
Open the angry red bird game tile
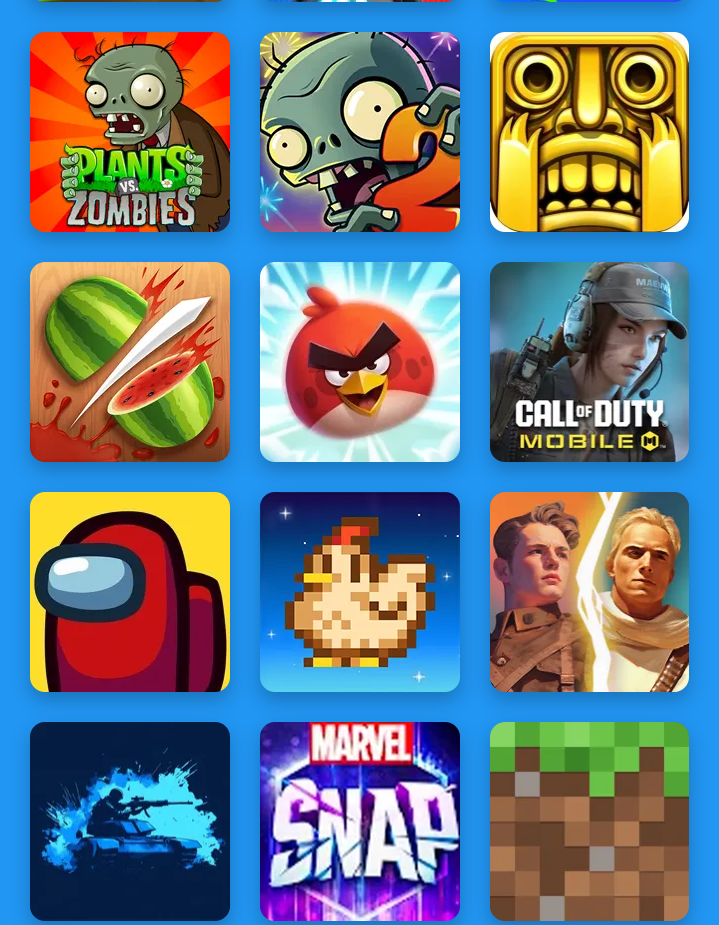[360, 362]
